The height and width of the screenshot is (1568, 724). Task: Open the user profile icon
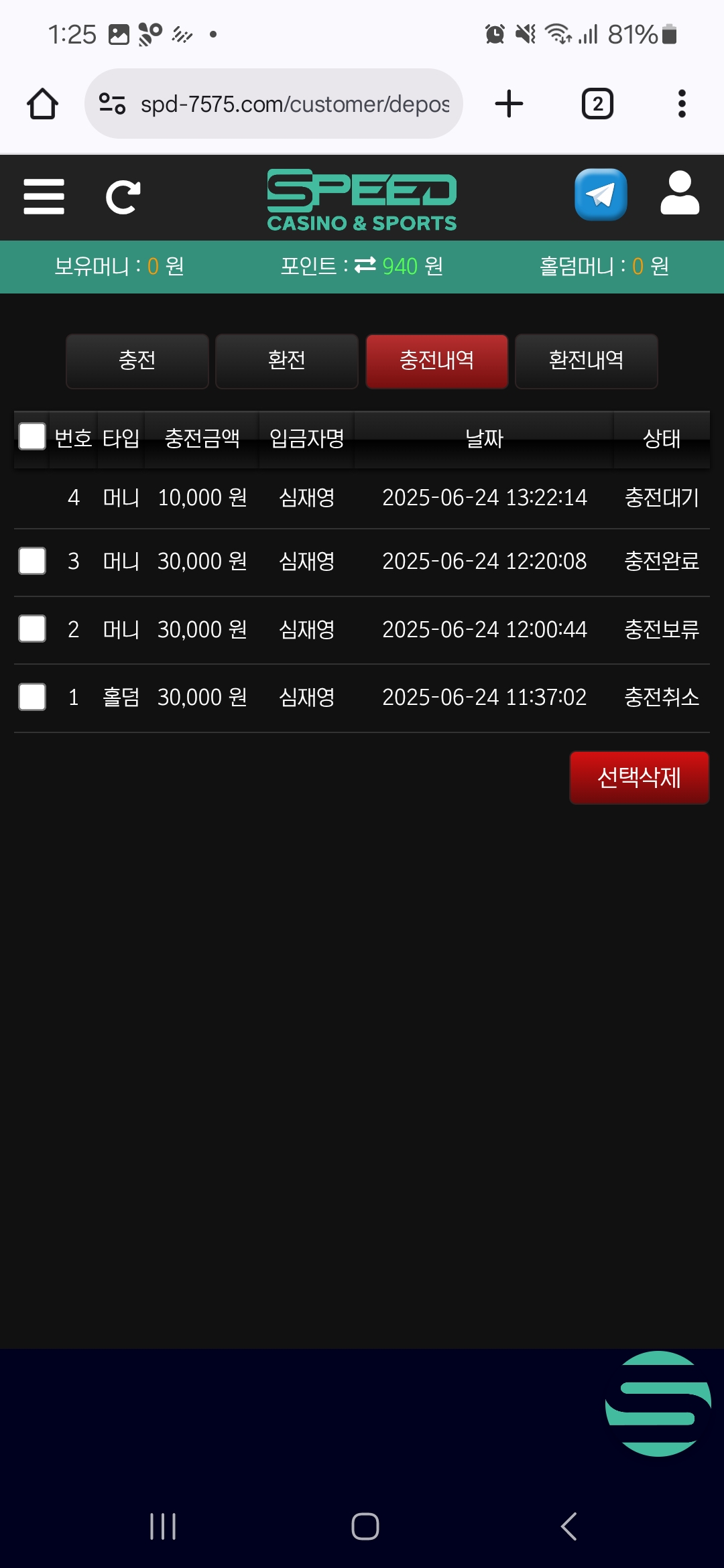679,194
